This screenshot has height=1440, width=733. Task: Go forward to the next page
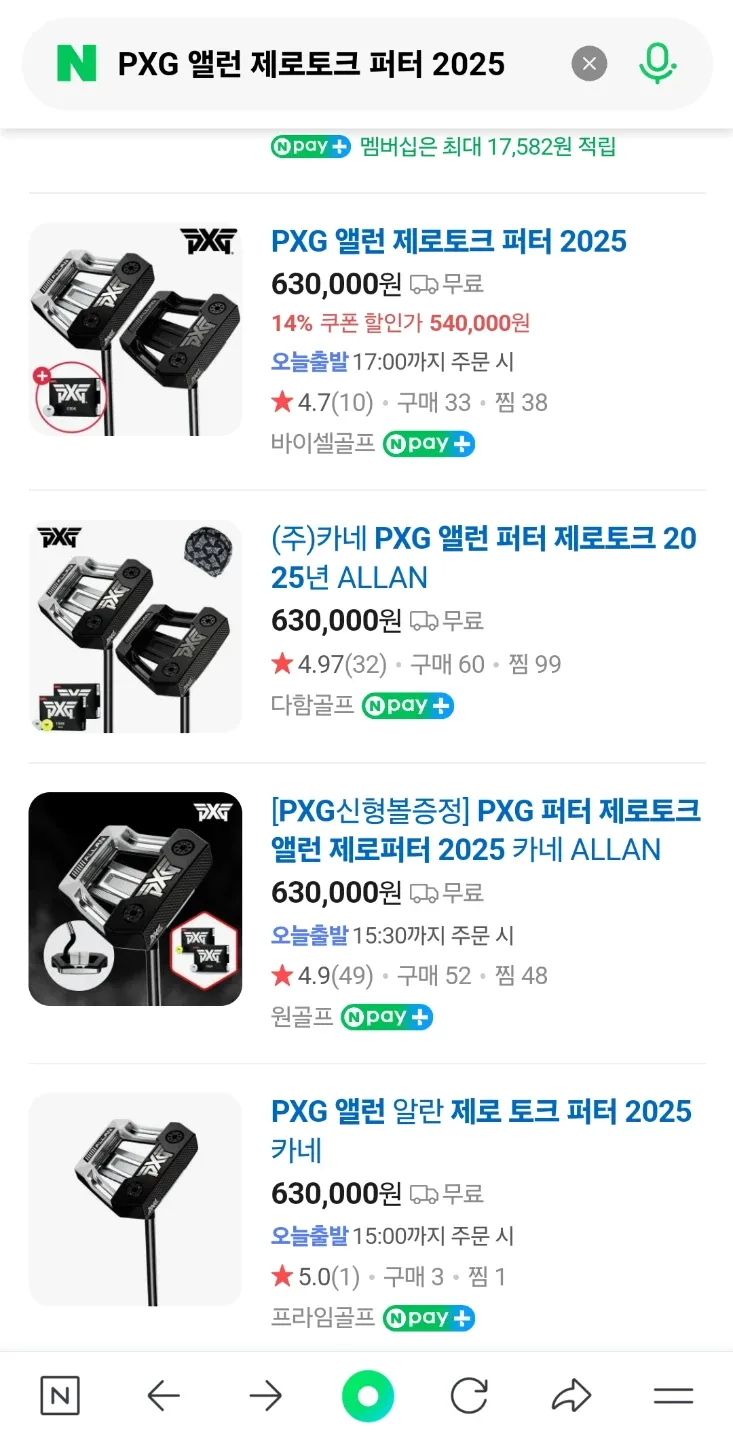(265, 1396)
